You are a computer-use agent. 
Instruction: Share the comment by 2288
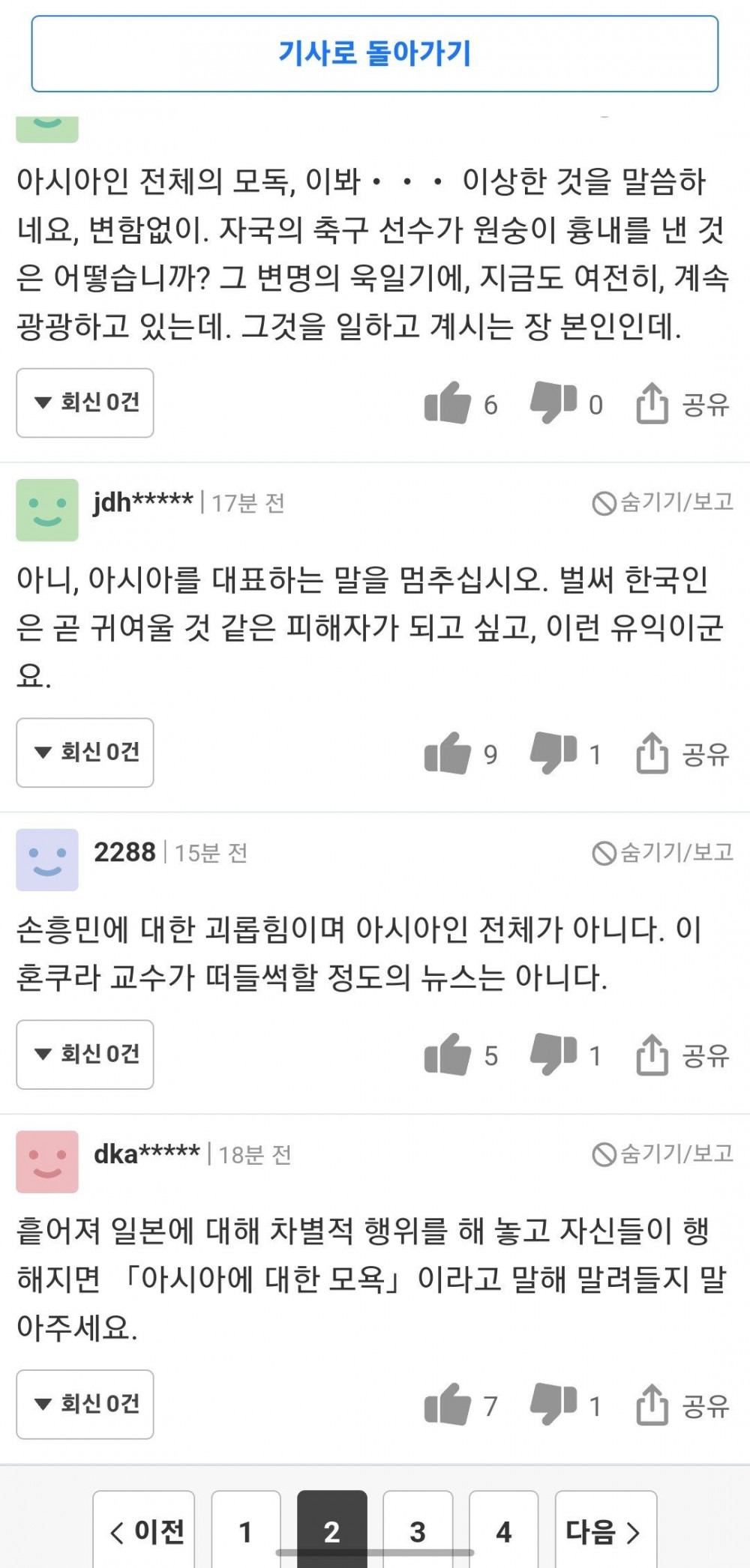682,1055
